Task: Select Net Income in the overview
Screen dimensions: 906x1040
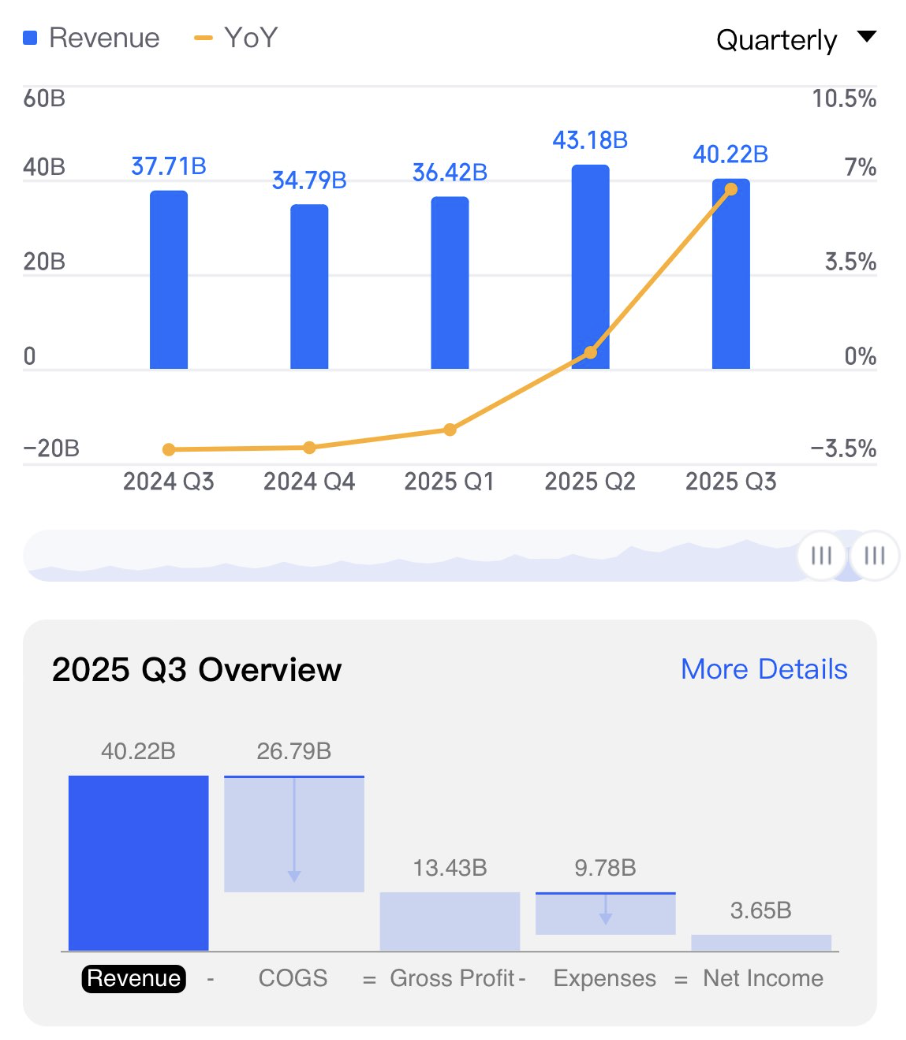Action: (763, 978)
